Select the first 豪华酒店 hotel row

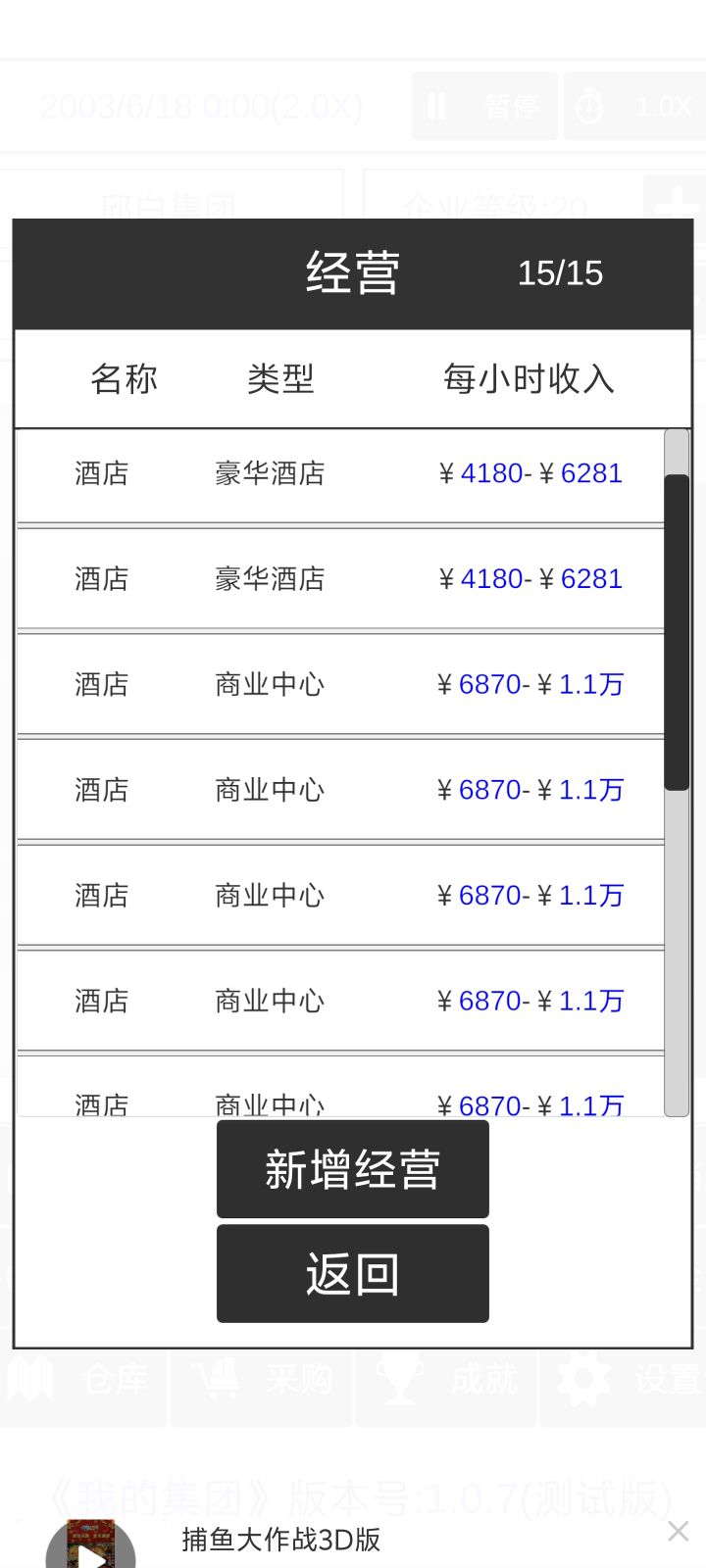coord(270,473)
